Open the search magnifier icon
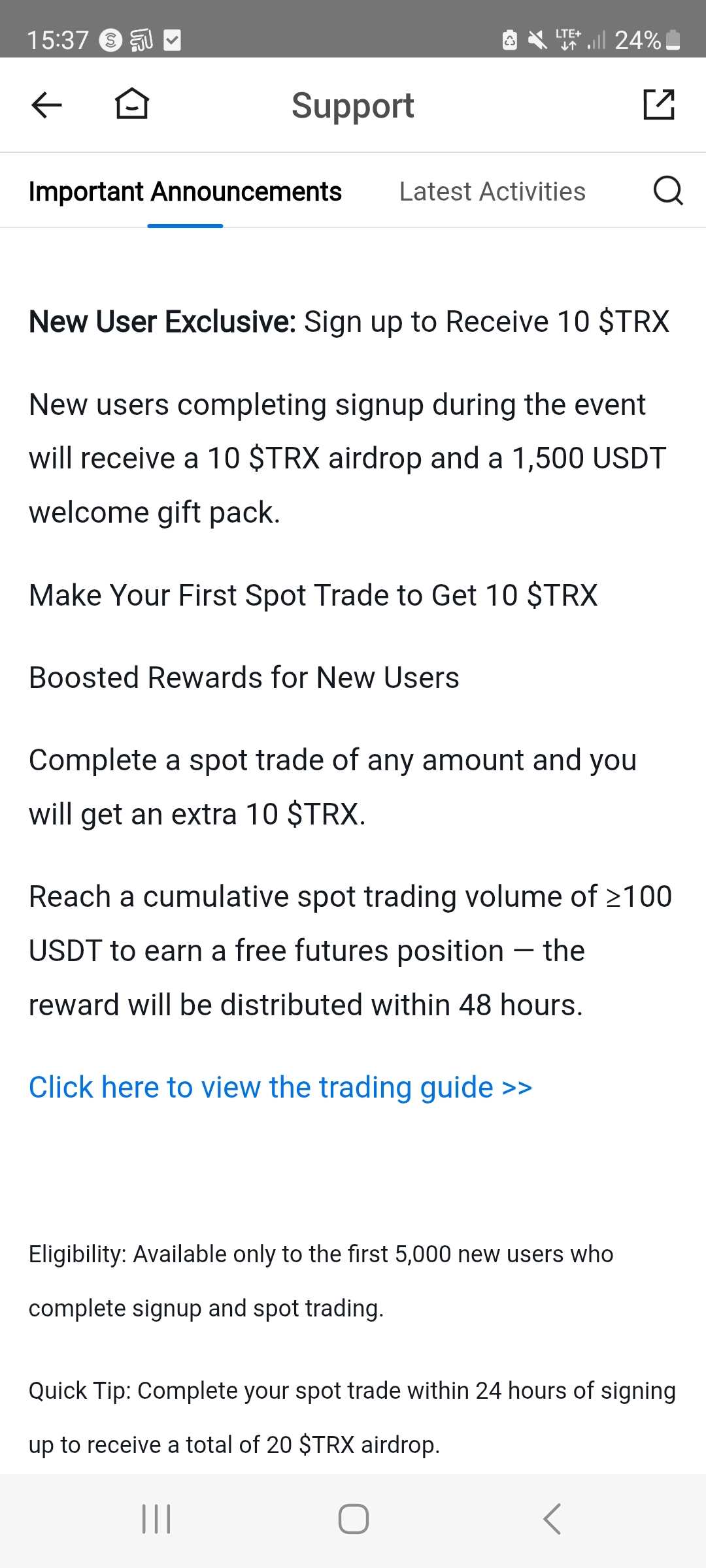The width and height of the screenshot is (706, 1568). point(668,191)
